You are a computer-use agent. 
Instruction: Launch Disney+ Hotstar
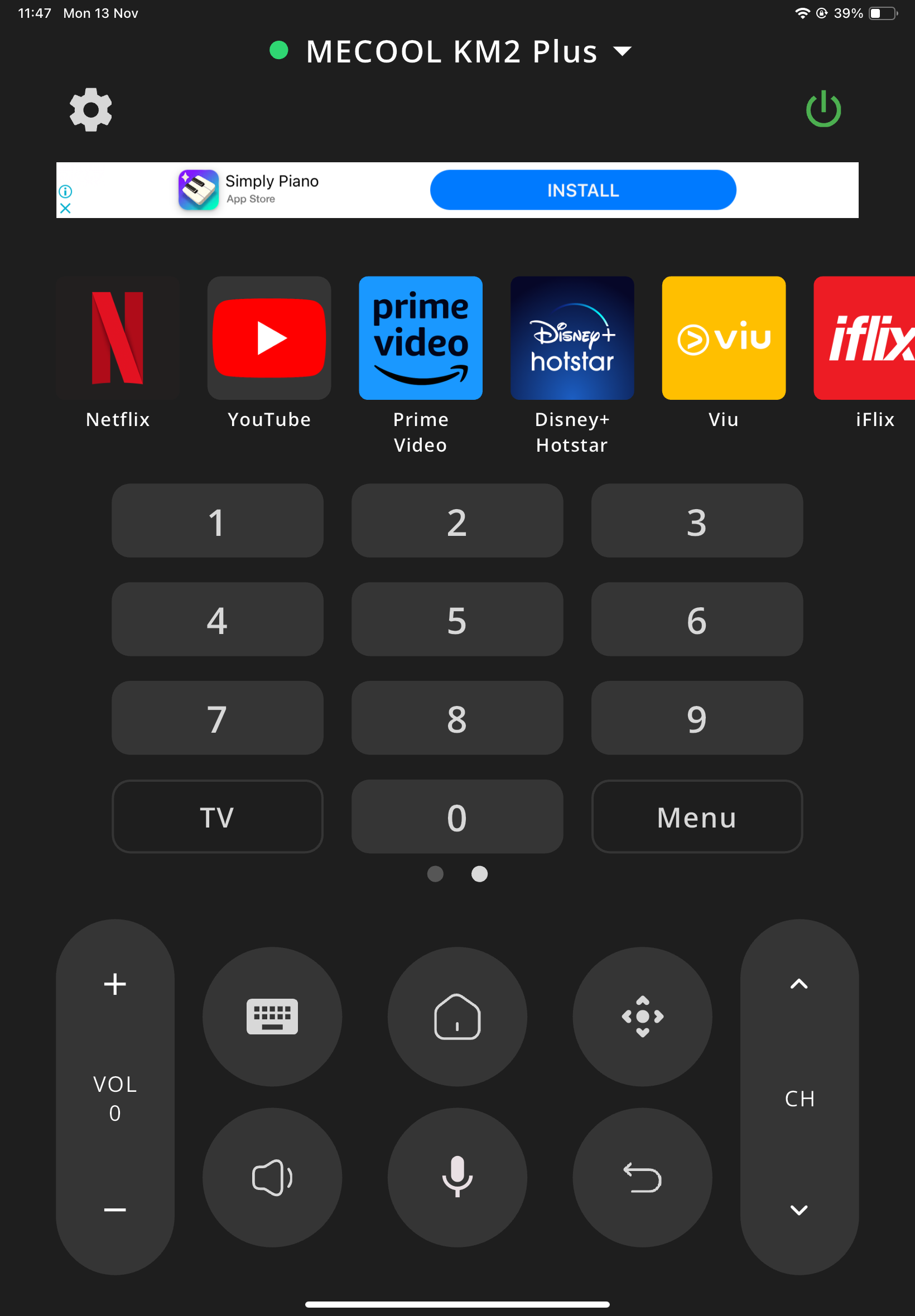pyautogui.click(x=571, y=338)
